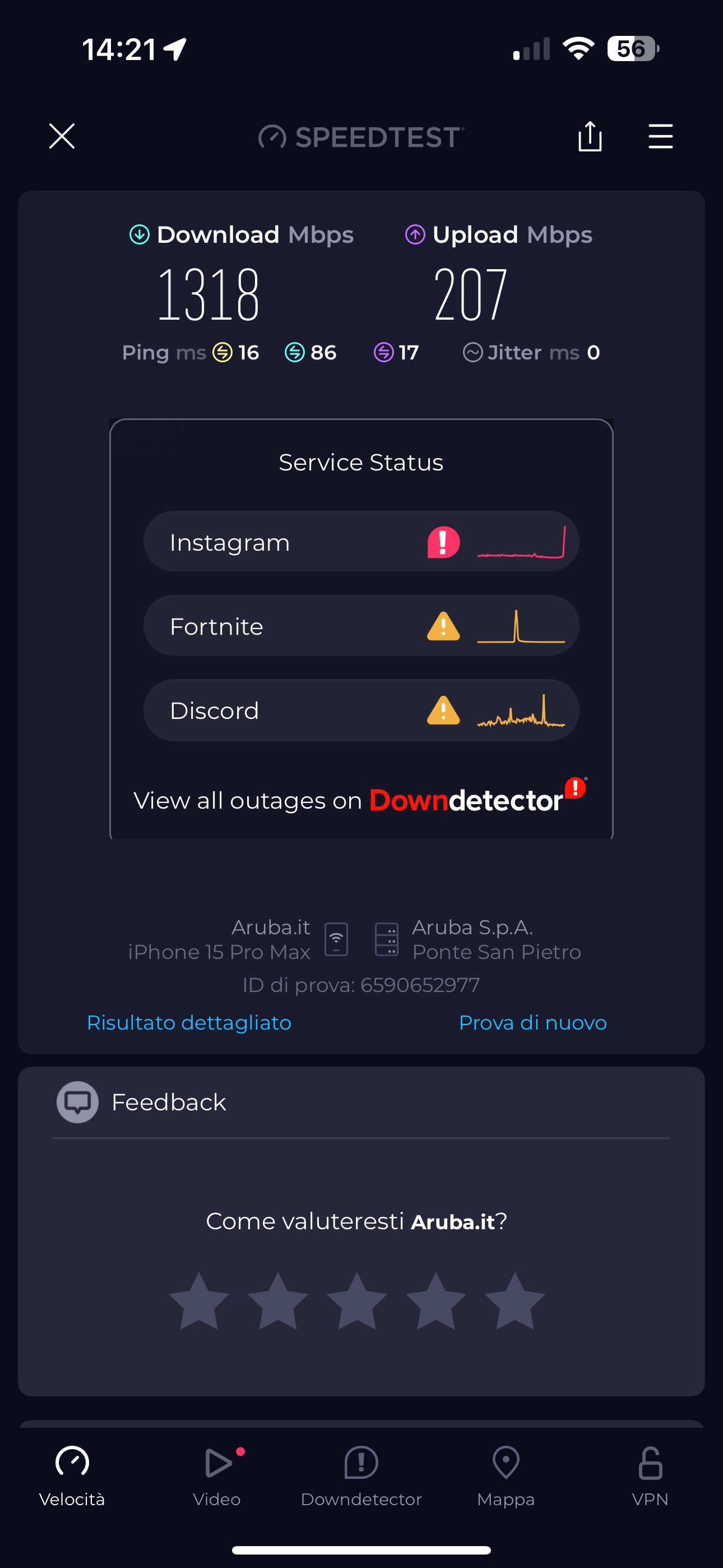
Task: Rate Aruba.it five stars
Action: 515,1302
